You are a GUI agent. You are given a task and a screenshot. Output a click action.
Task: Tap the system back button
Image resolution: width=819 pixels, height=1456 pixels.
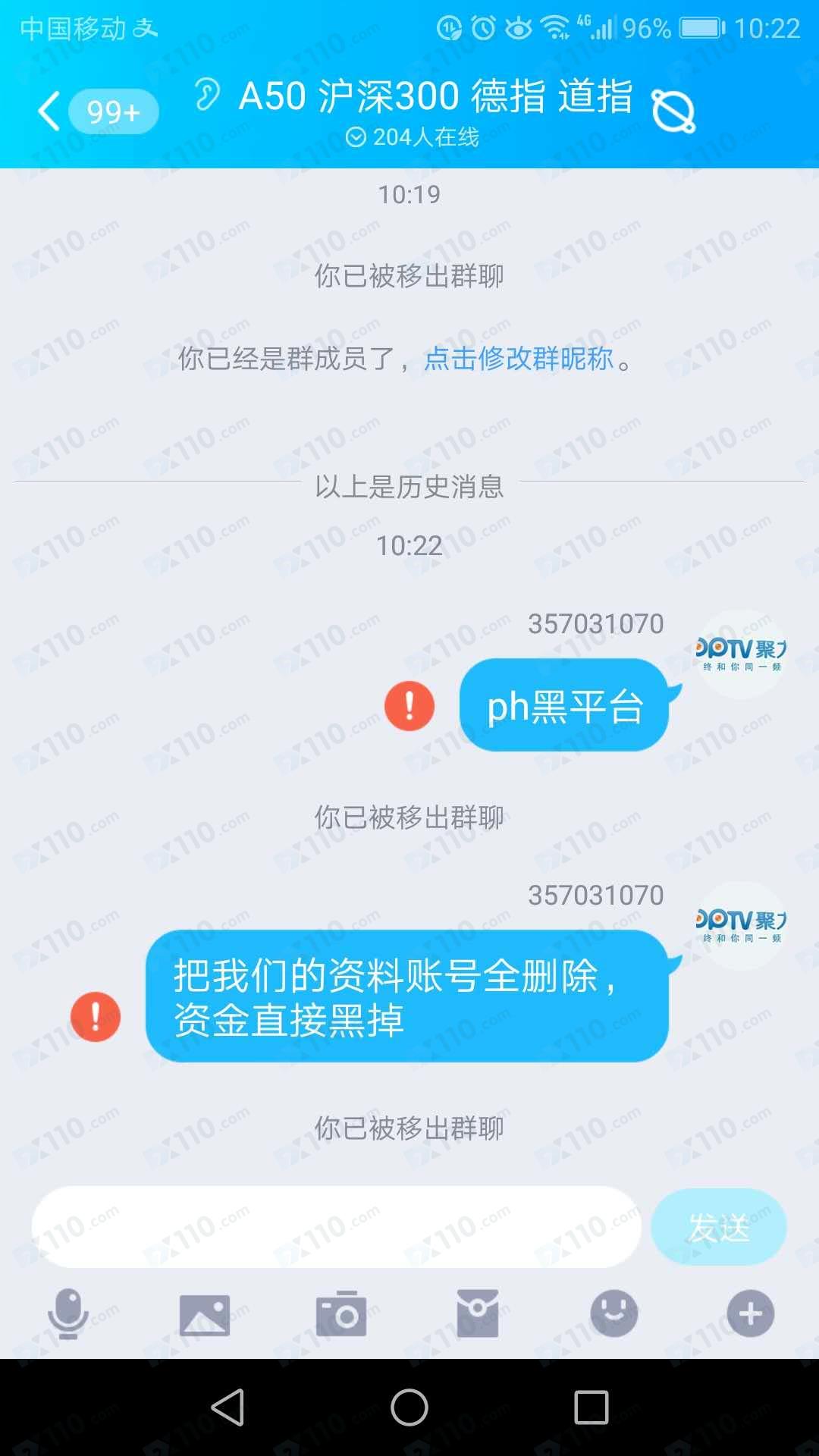click(227, 1408)
